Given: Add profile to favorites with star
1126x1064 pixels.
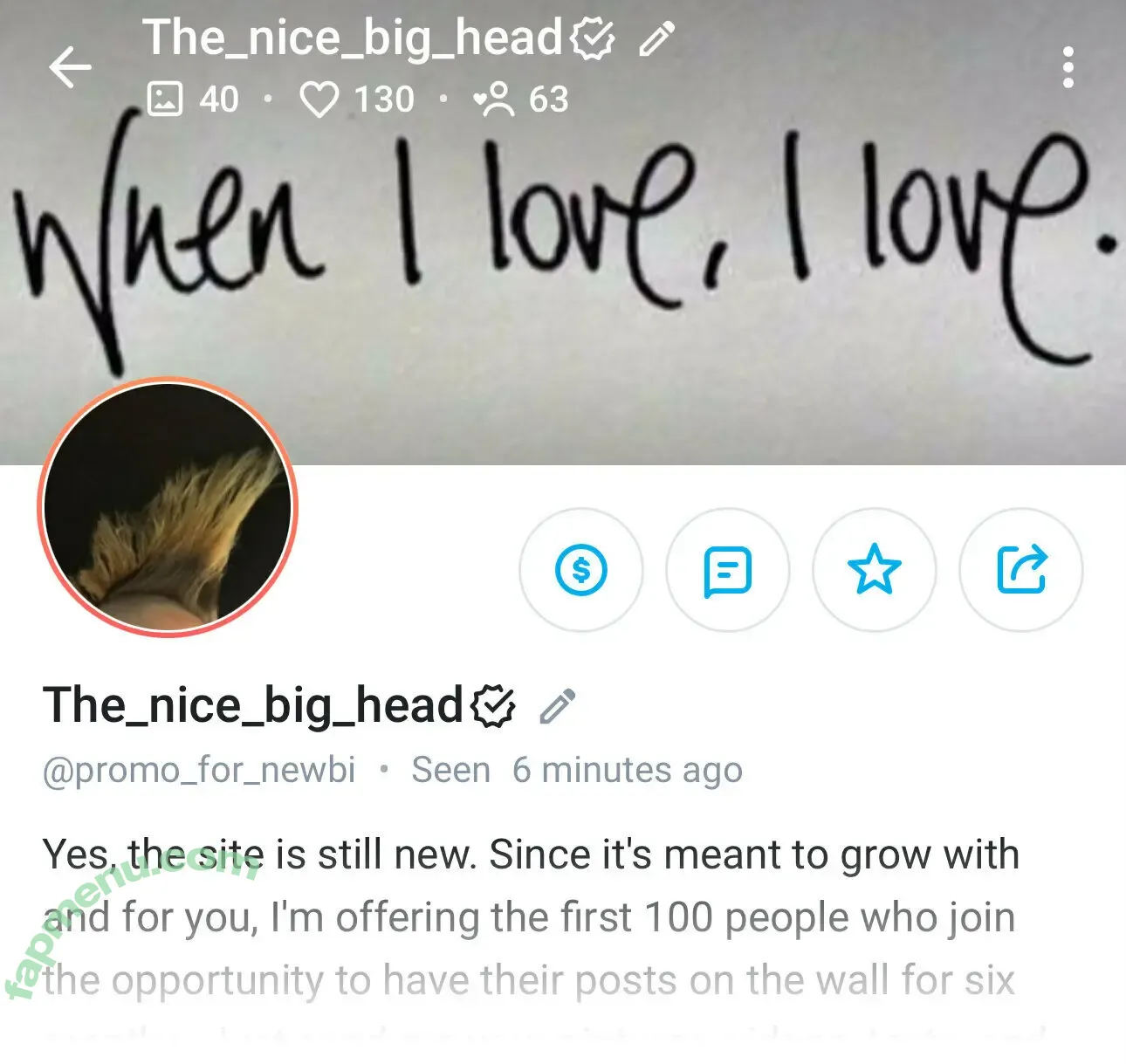Looking at the screenshot, I should 874,570.
